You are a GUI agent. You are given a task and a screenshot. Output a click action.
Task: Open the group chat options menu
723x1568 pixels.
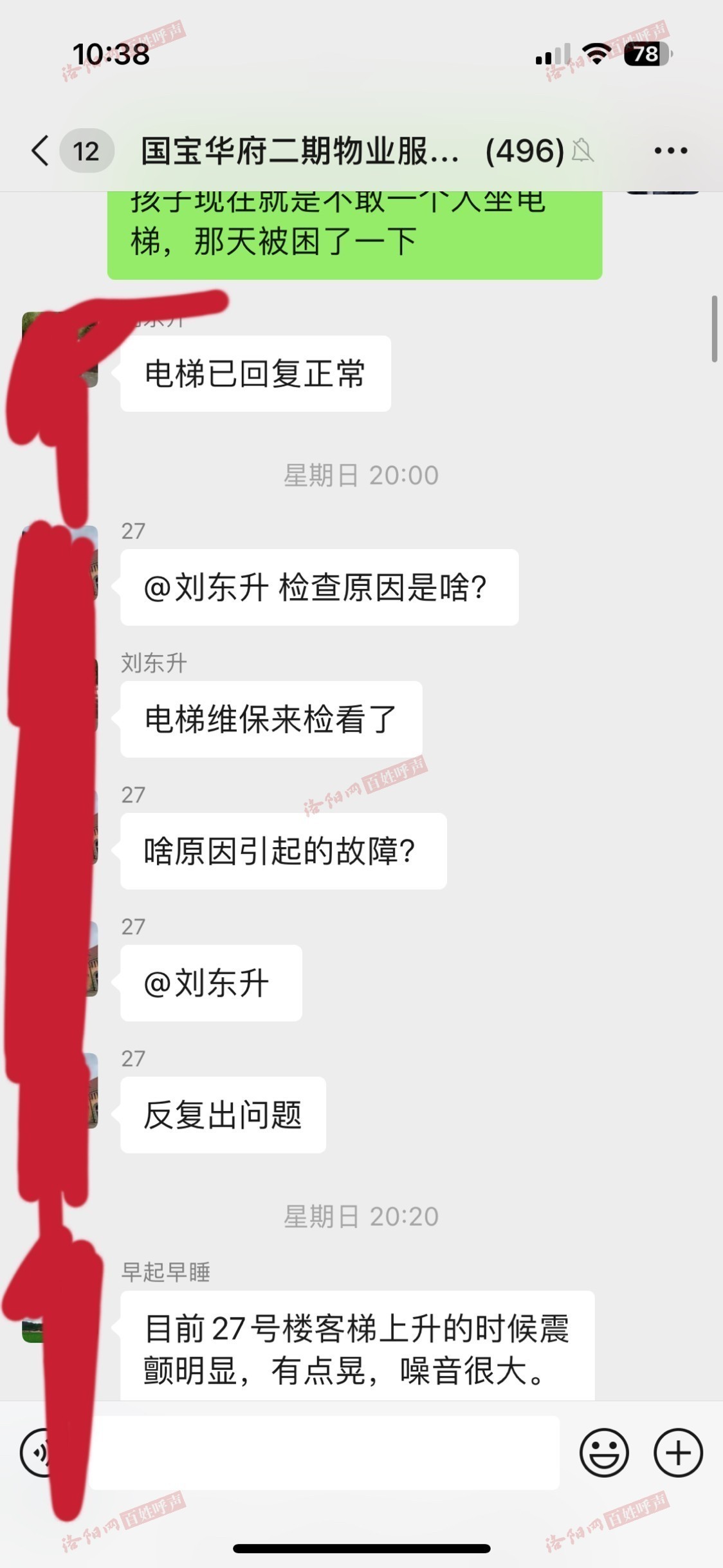coord(670,151)
